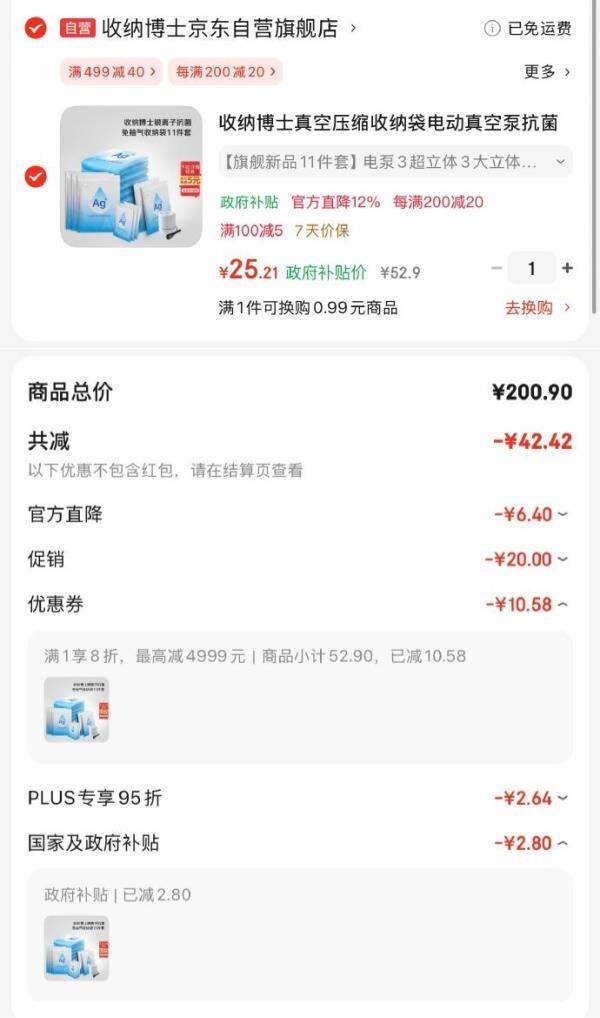Image resolution: width=600 pixels, height=1018 pixels.
Task: Uncheck the 收纳博士 store checkbox
Action: point(35,28)
